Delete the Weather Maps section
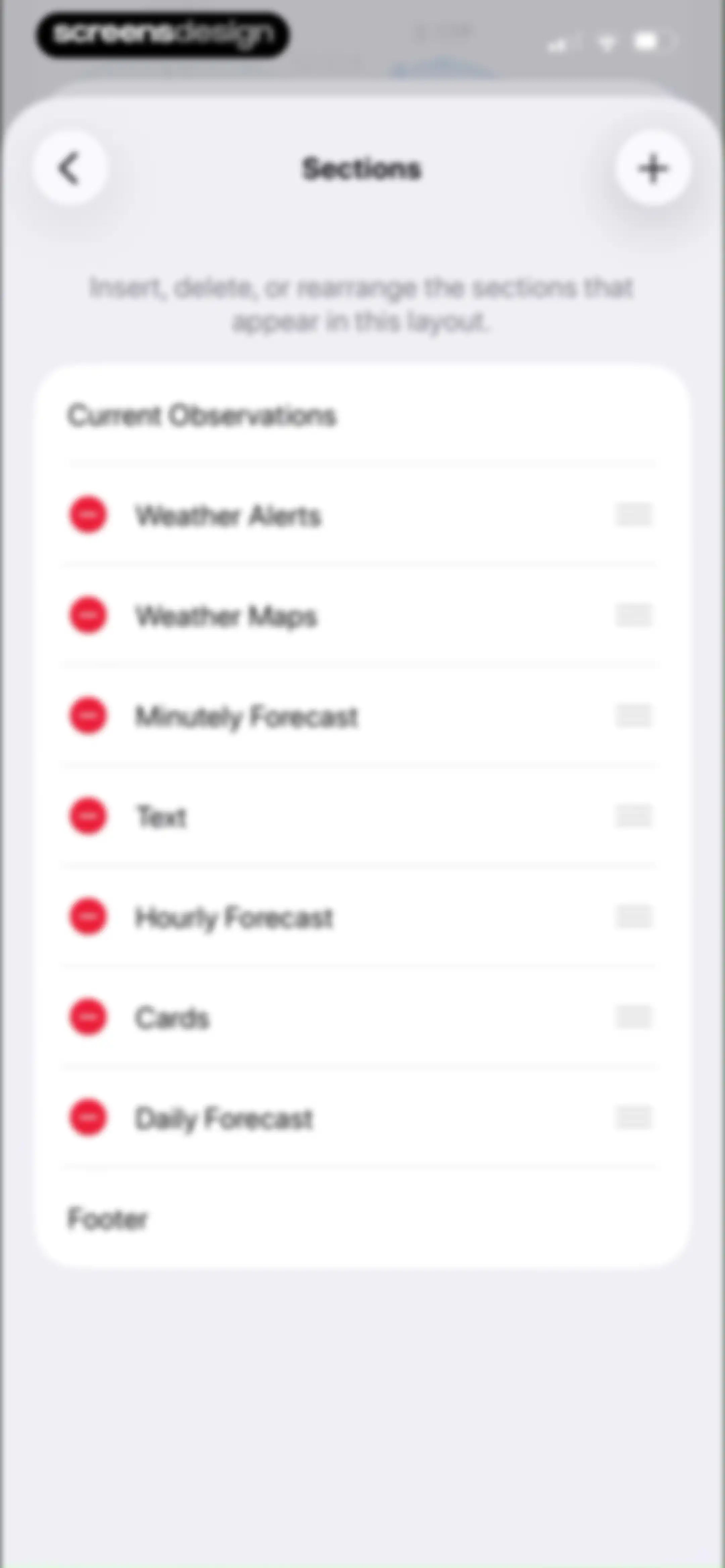The width and height of the screenshot is (725, 1568). coord(88,615)
